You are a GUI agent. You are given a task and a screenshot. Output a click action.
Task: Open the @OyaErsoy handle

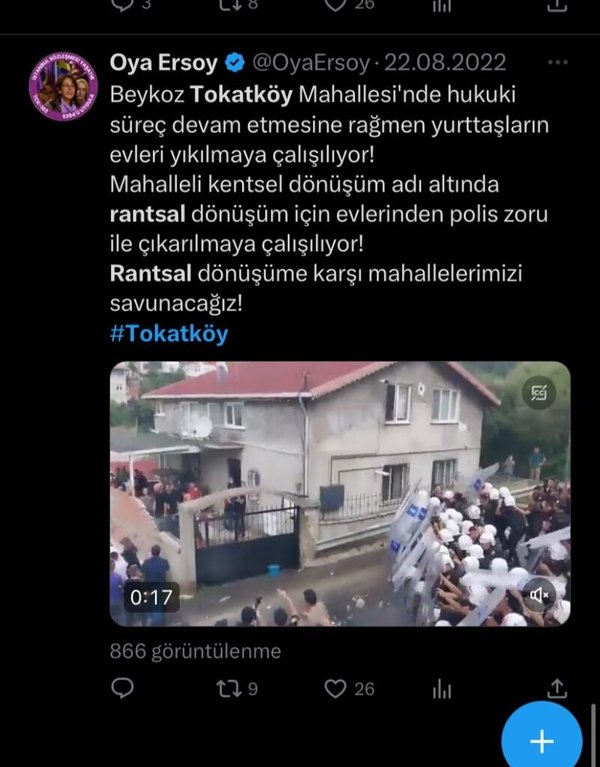(311, 63)
